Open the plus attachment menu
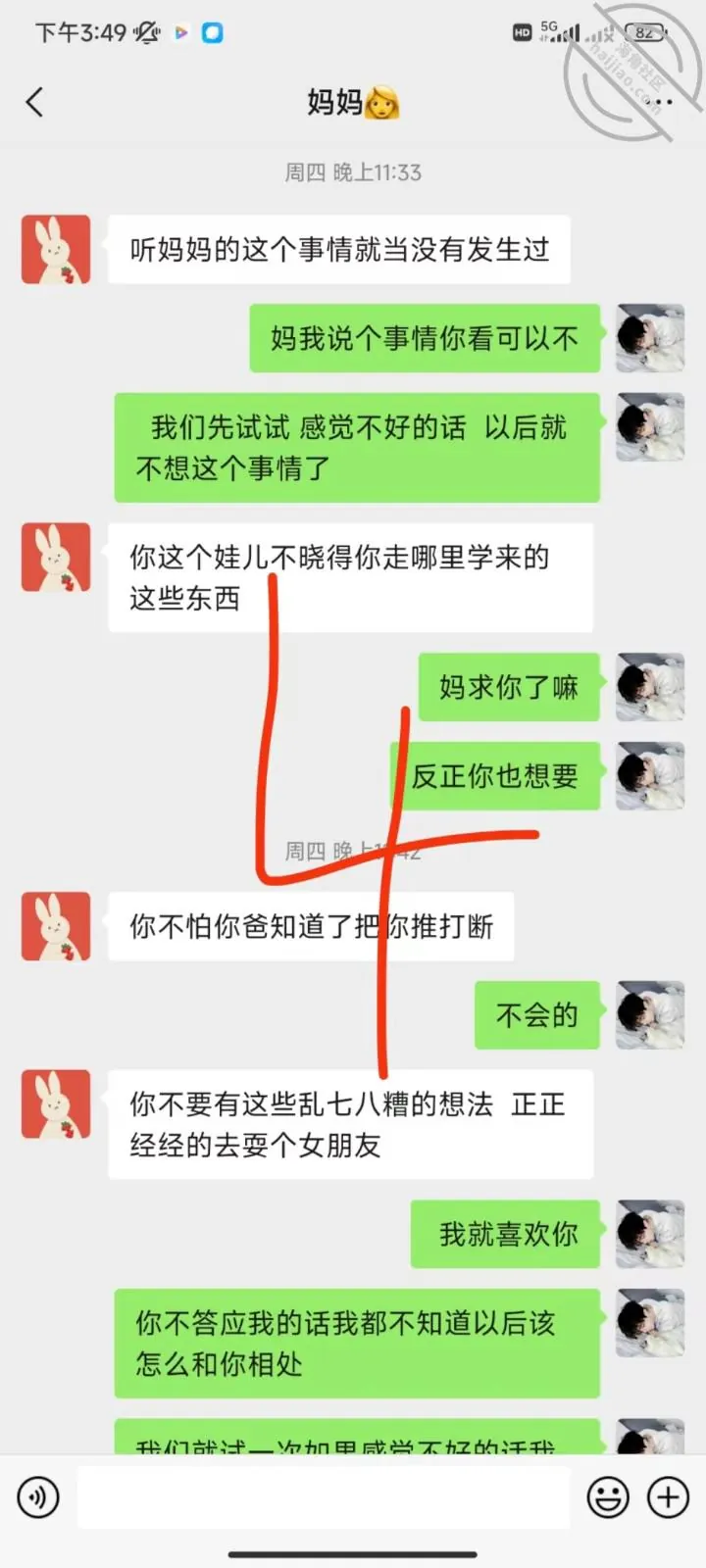The height and width of the screenshot is (1568, 706). pos(669,1497)
